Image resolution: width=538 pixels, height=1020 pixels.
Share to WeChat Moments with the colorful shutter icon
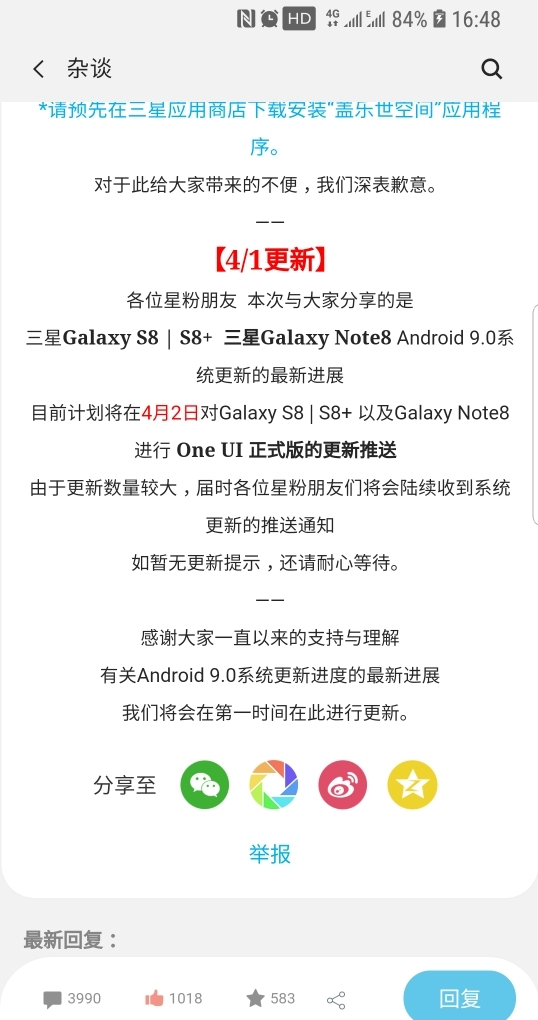274,785
